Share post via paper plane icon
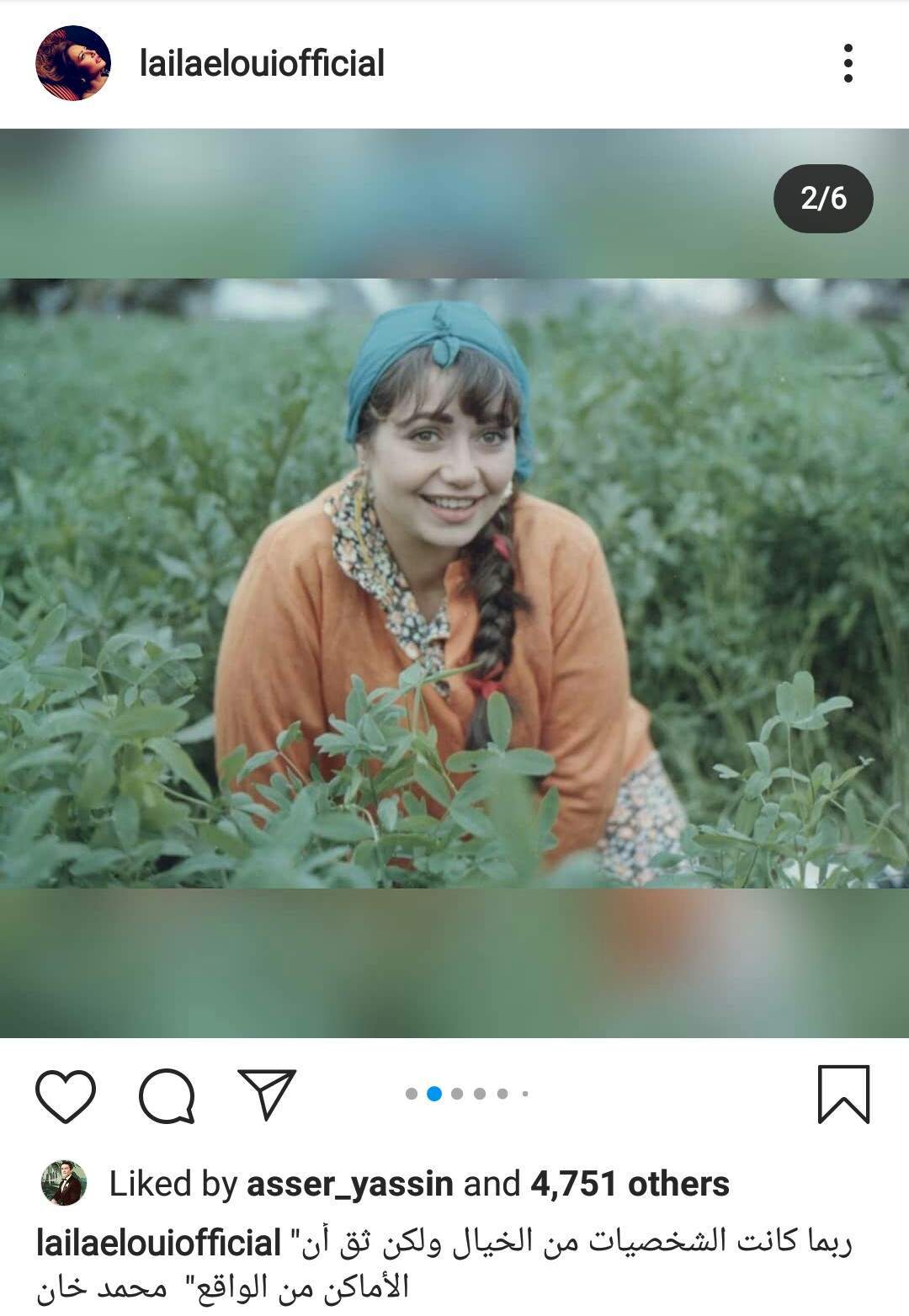Image resolution: width=909 pixels, height=1316 pixels. (267, 1094)
